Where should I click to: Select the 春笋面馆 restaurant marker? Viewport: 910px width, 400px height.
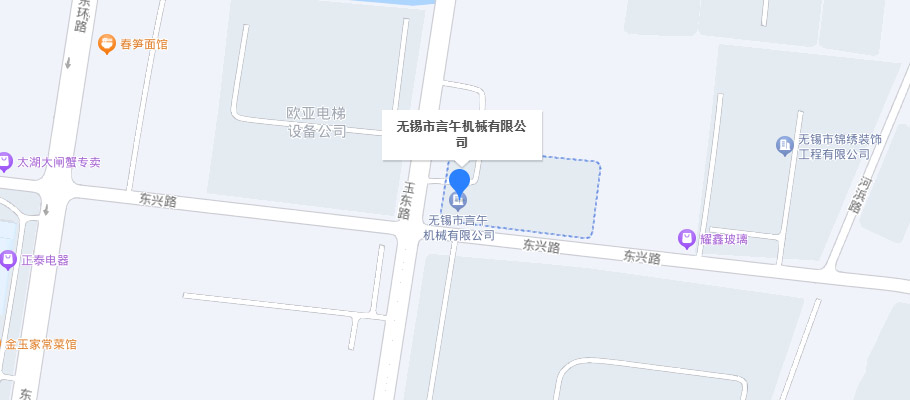107,44
